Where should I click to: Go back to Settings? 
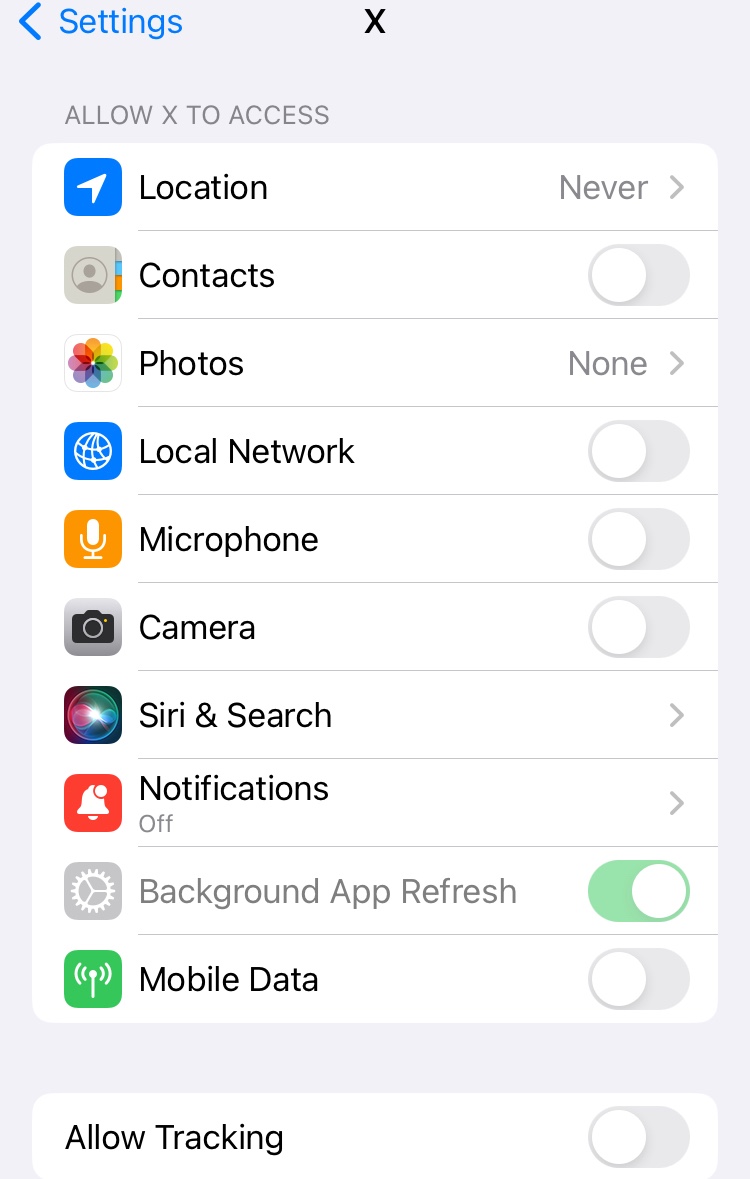pos(100,22)
